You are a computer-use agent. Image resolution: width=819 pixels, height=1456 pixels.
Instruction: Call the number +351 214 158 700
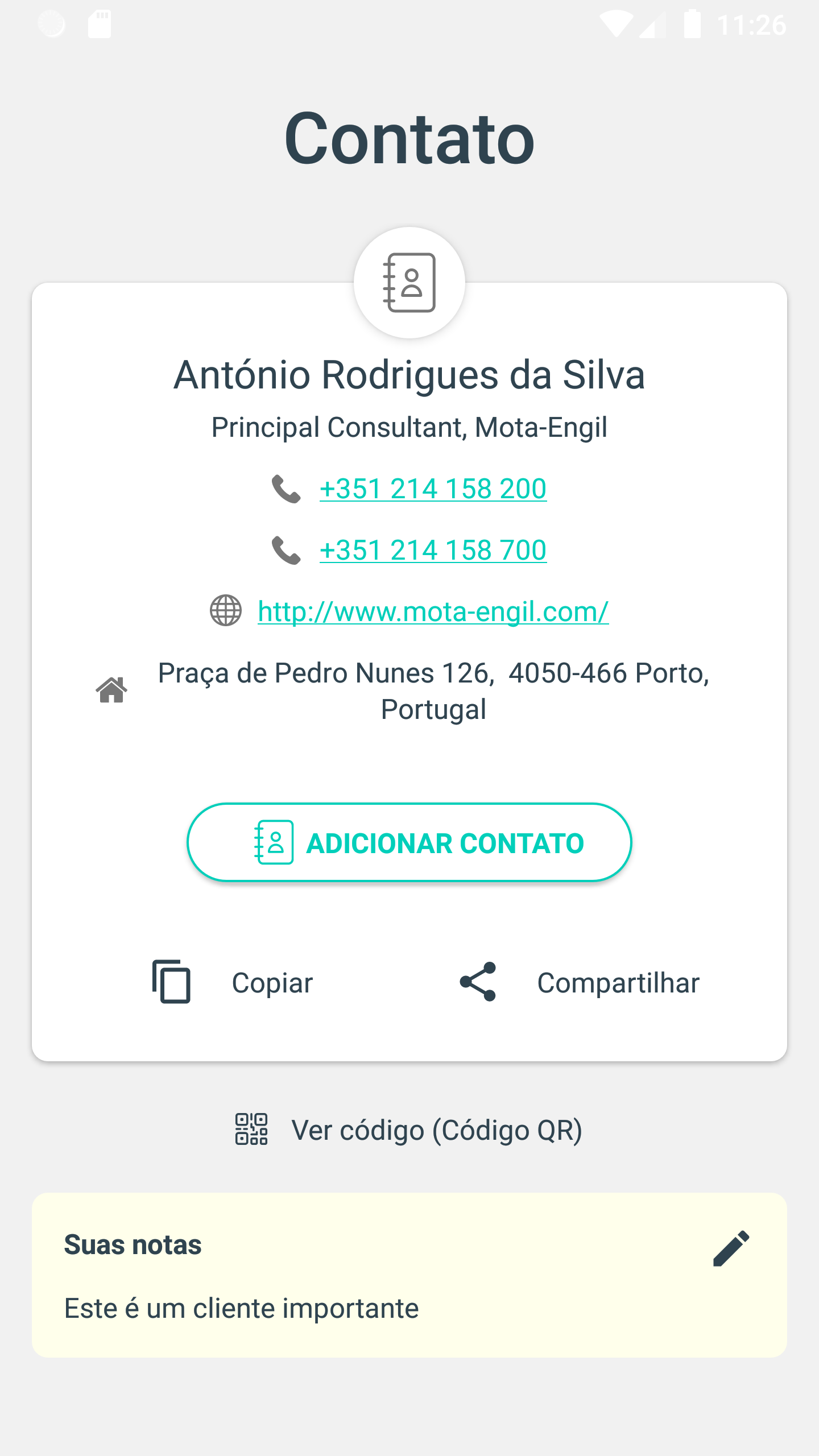click(433, 550)
